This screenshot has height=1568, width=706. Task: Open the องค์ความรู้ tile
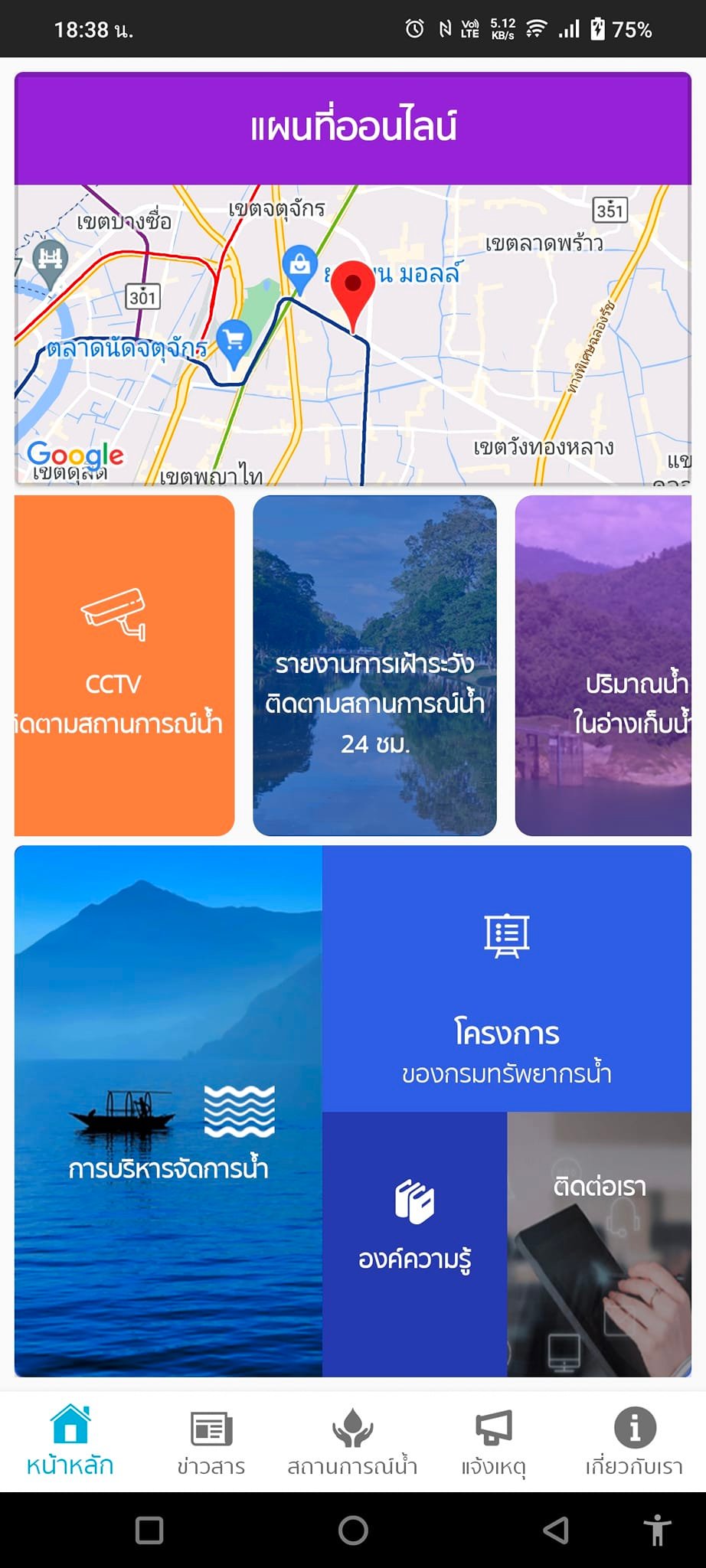click(414, 1243)
